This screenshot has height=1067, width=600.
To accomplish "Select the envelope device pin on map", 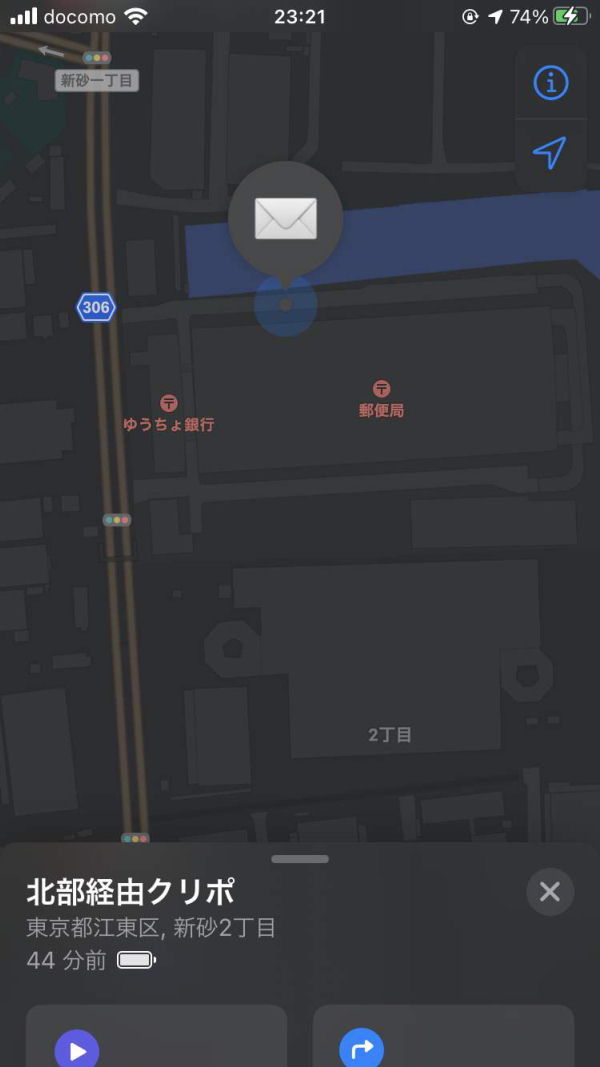I will click(x=286, y=219).
